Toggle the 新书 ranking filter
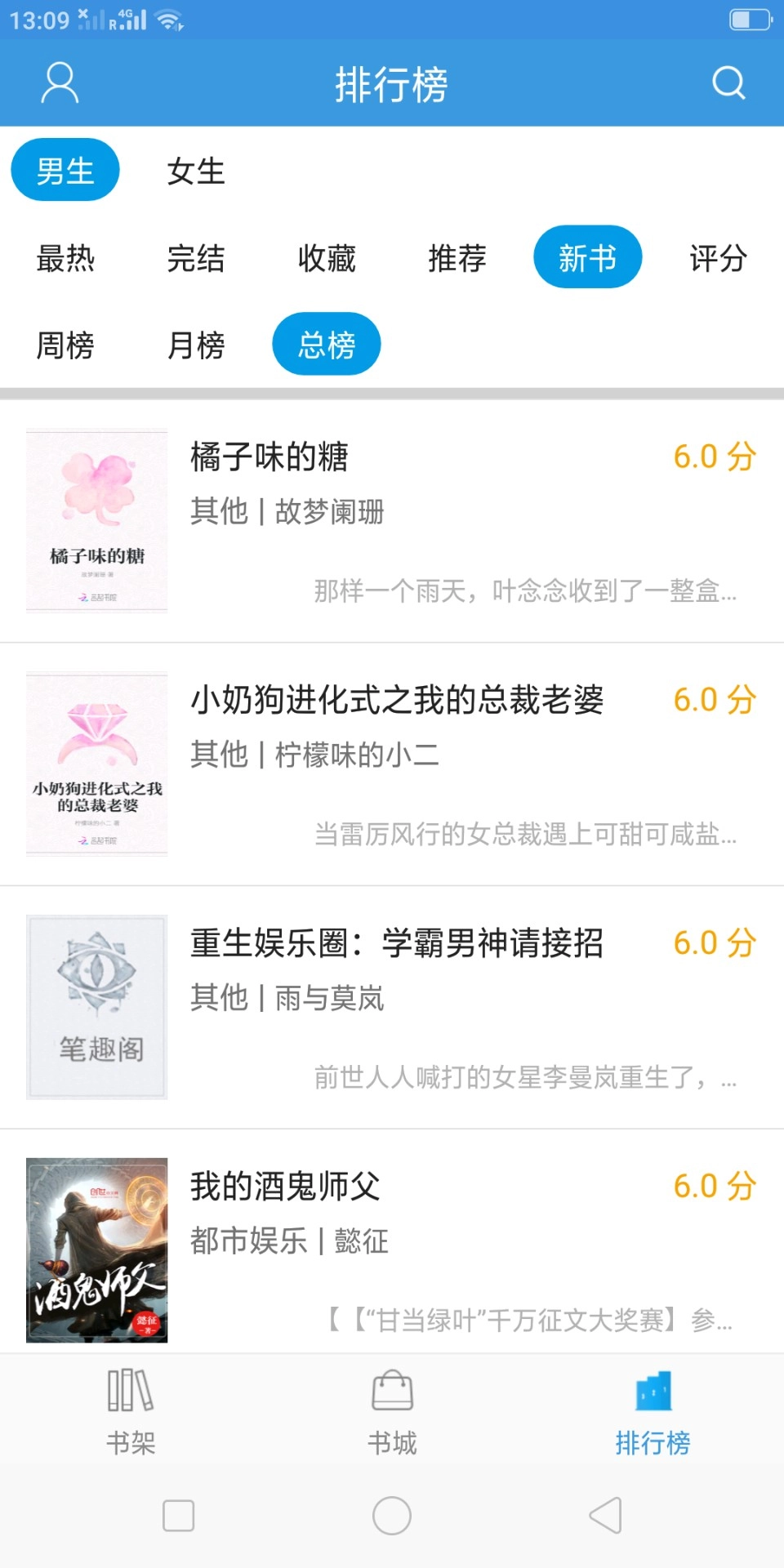 point(588,256)
